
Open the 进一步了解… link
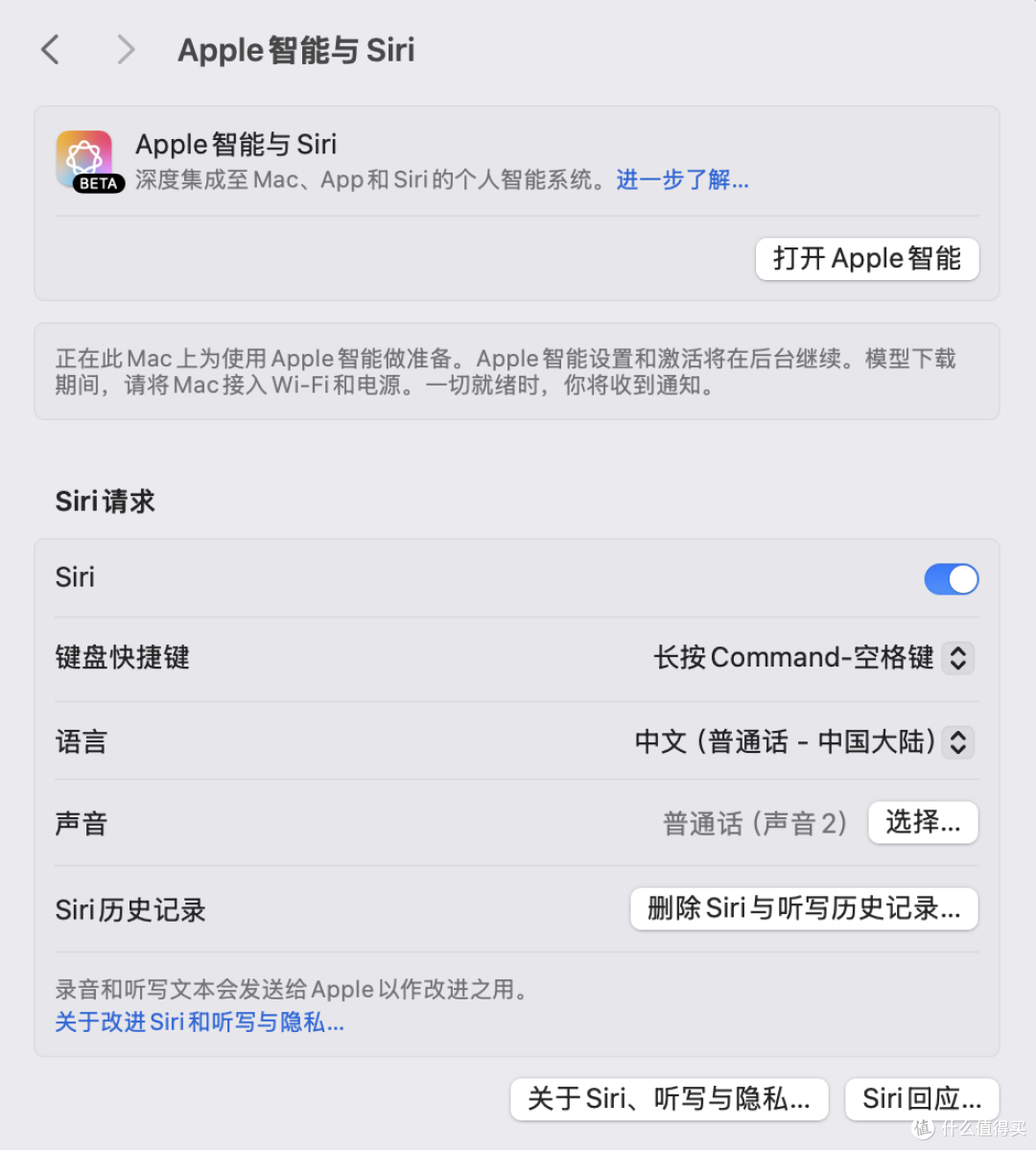682,179
